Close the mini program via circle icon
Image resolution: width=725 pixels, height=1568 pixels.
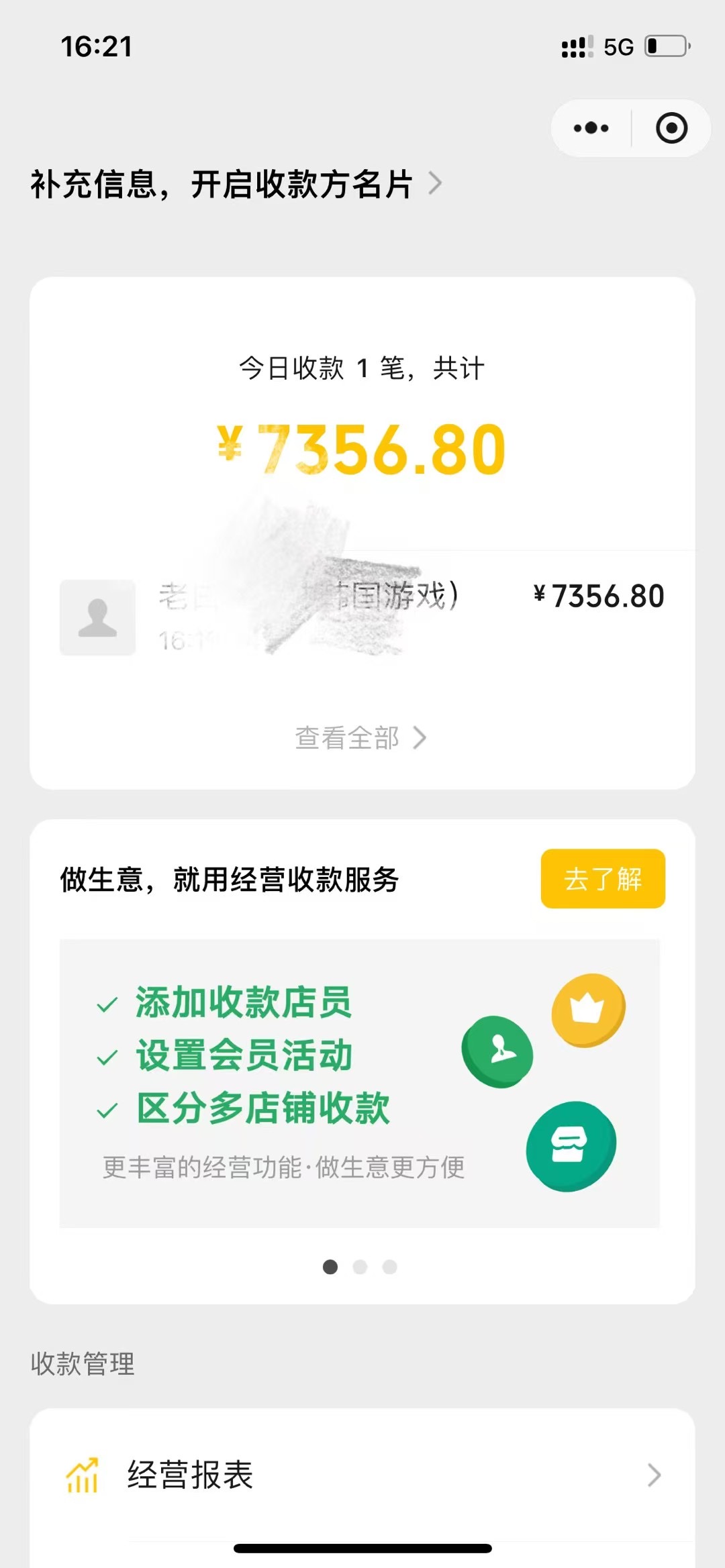(671, 128)
